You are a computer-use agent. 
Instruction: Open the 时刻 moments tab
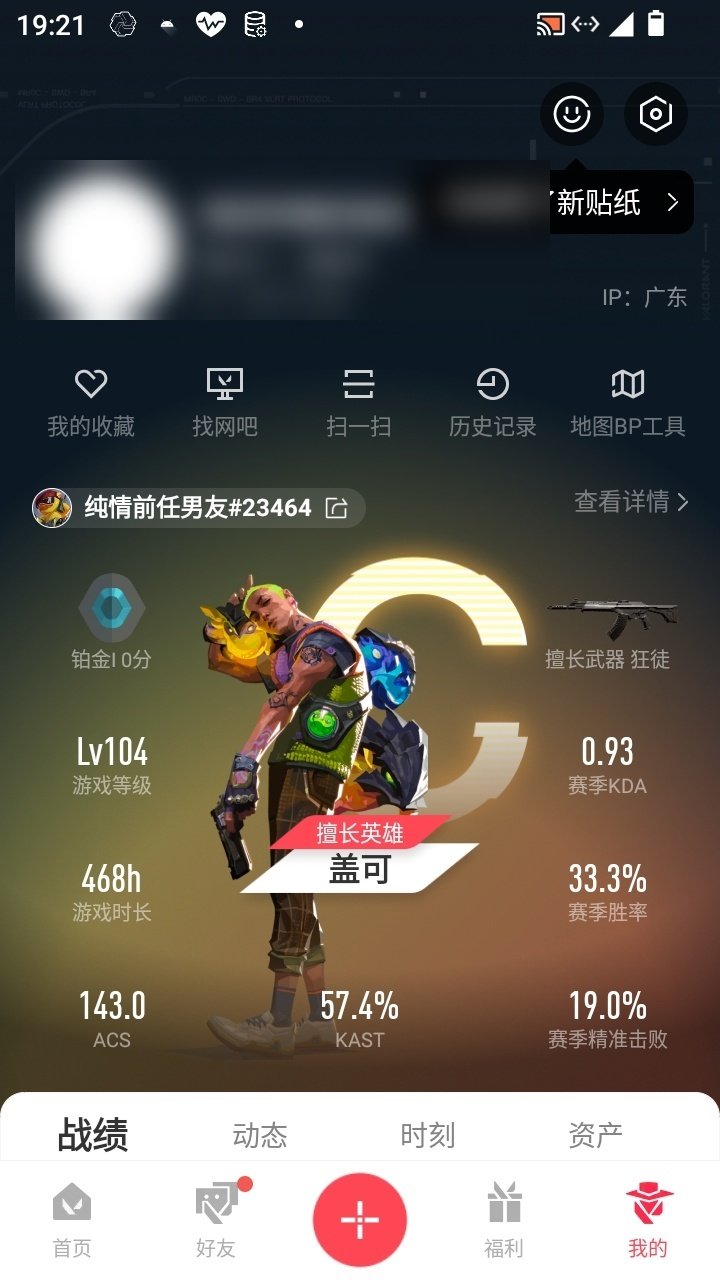428,1134
